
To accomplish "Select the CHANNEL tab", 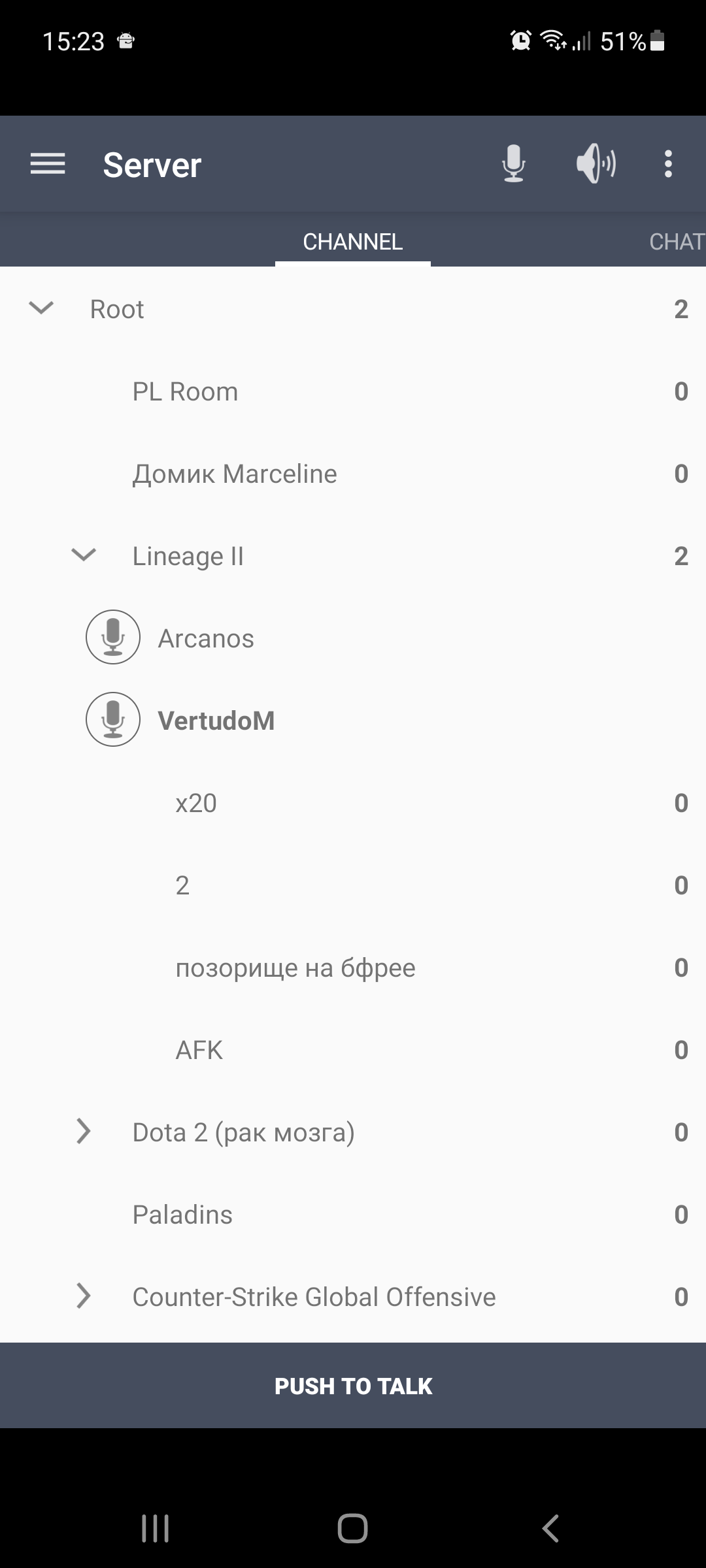I will pos(353,242).
